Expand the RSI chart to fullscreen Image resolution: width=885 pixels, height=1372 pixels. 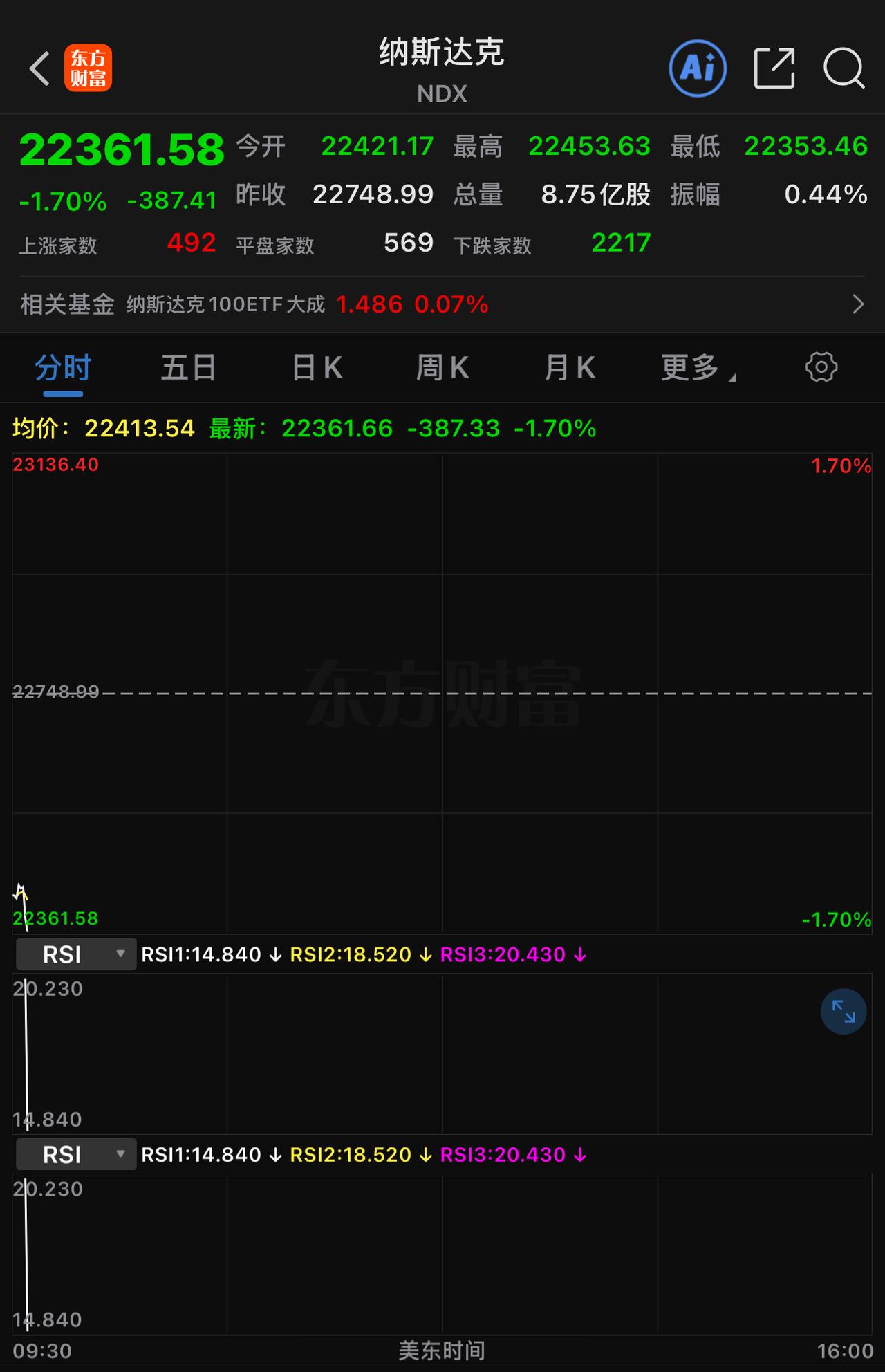(x=843, y=1010)
